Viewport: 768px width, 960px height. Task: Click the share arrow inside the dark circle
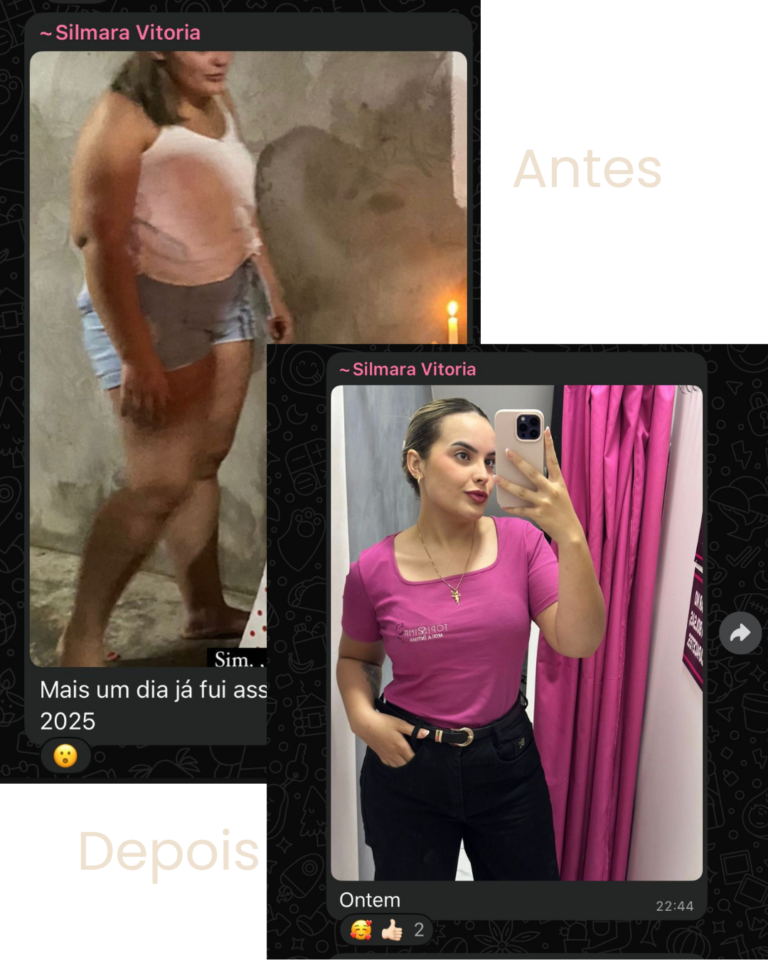(x=739, y=633)
